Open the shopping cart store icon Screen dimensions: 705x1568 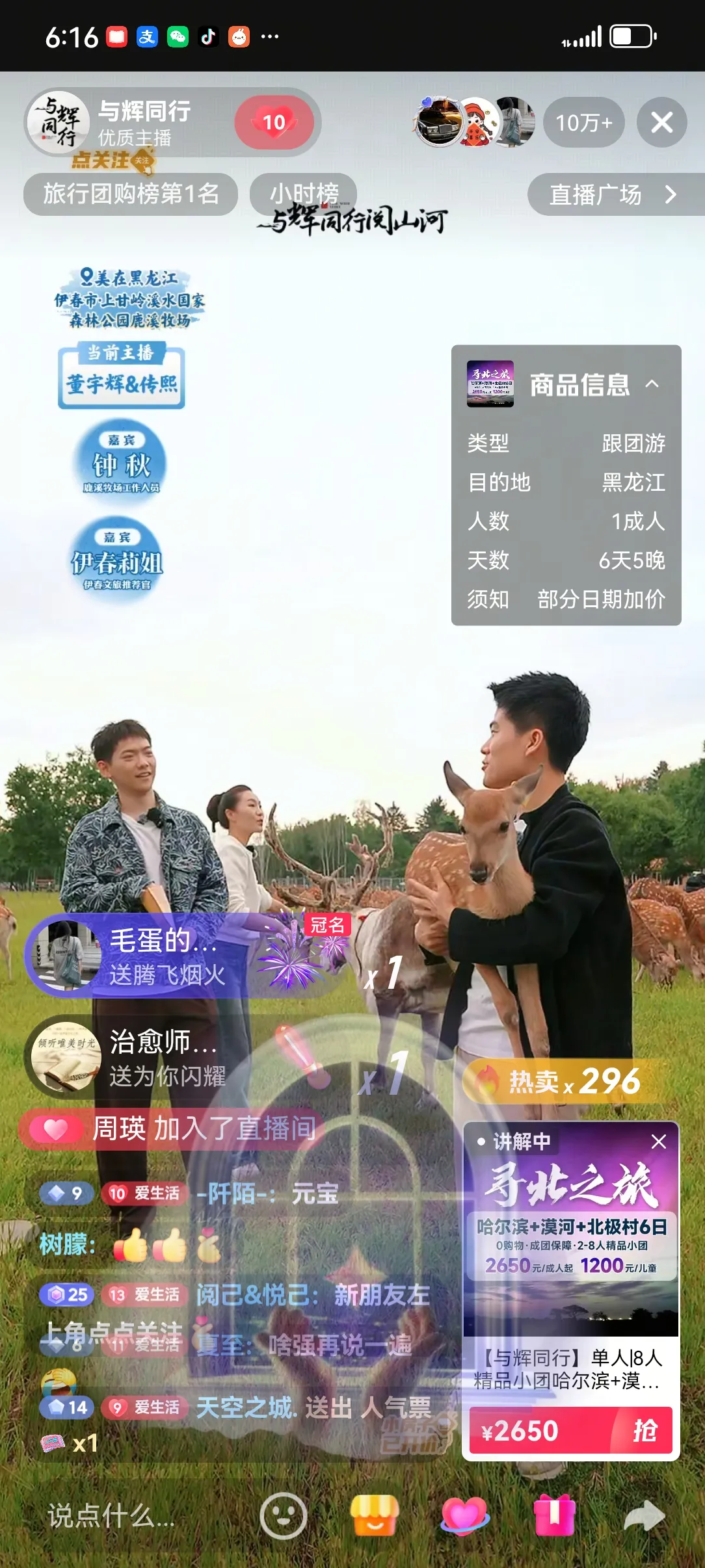tap(375, 1516)
